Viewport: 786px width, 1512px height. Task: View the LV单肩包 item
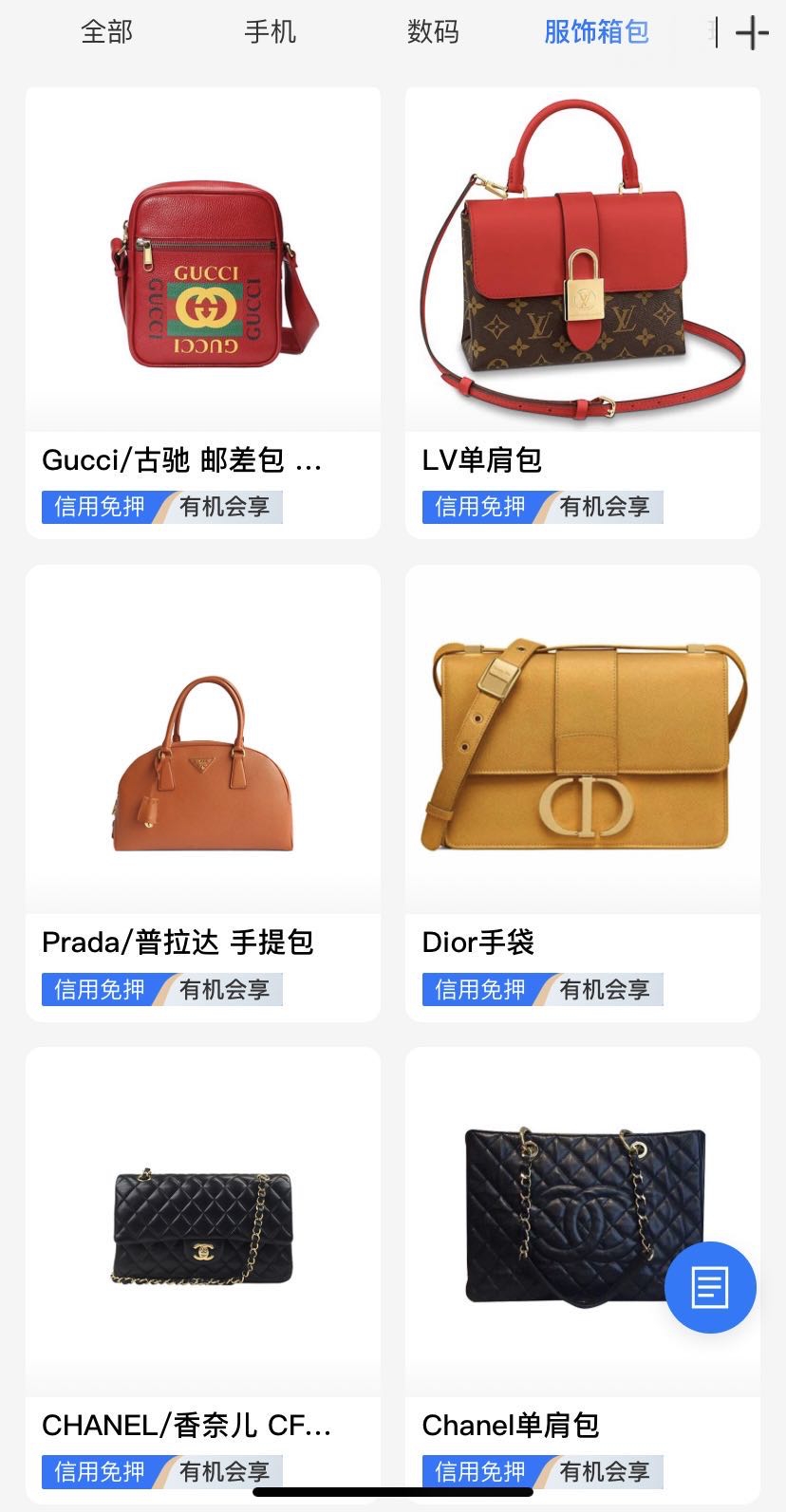582,313
